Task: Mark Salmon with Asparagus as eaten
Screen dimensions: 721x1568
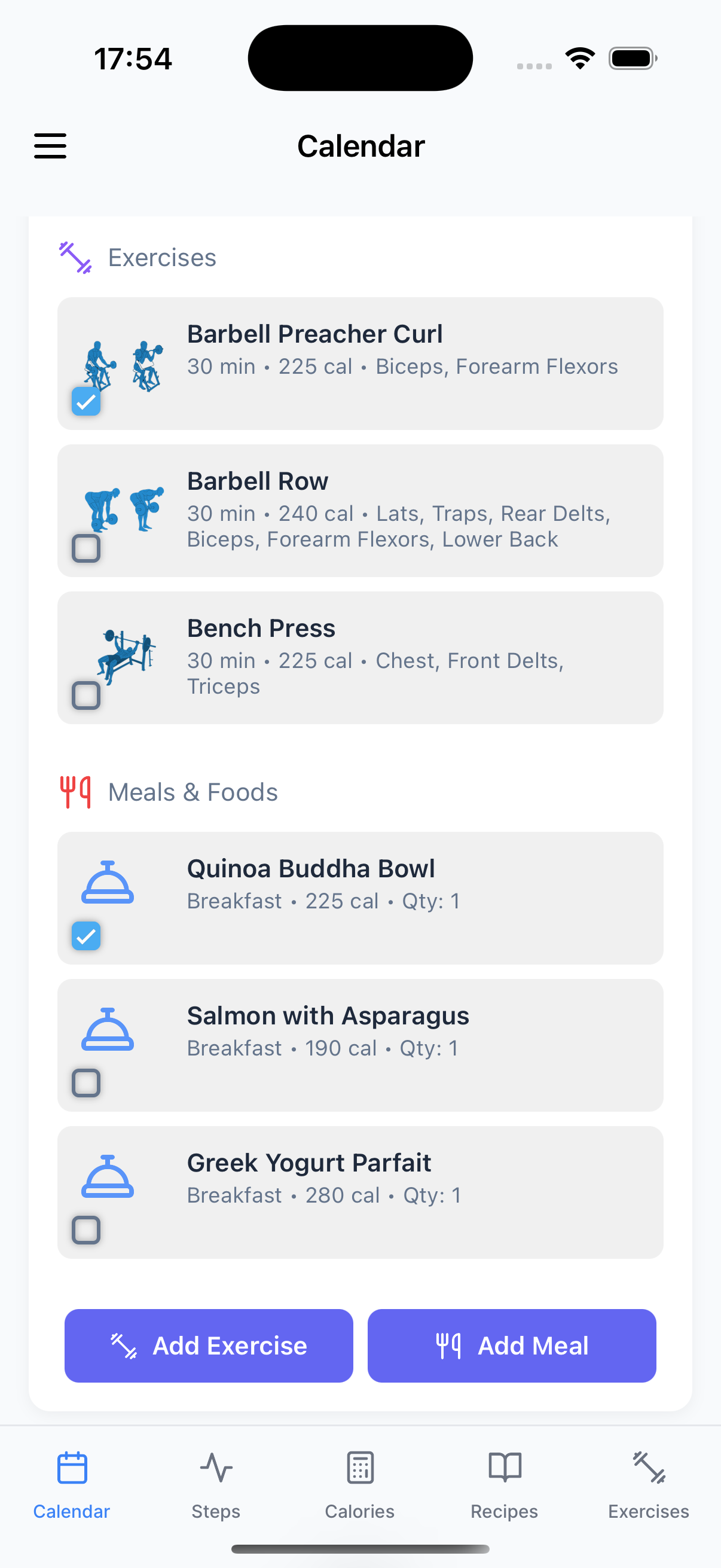Action: pos(85,1084)
